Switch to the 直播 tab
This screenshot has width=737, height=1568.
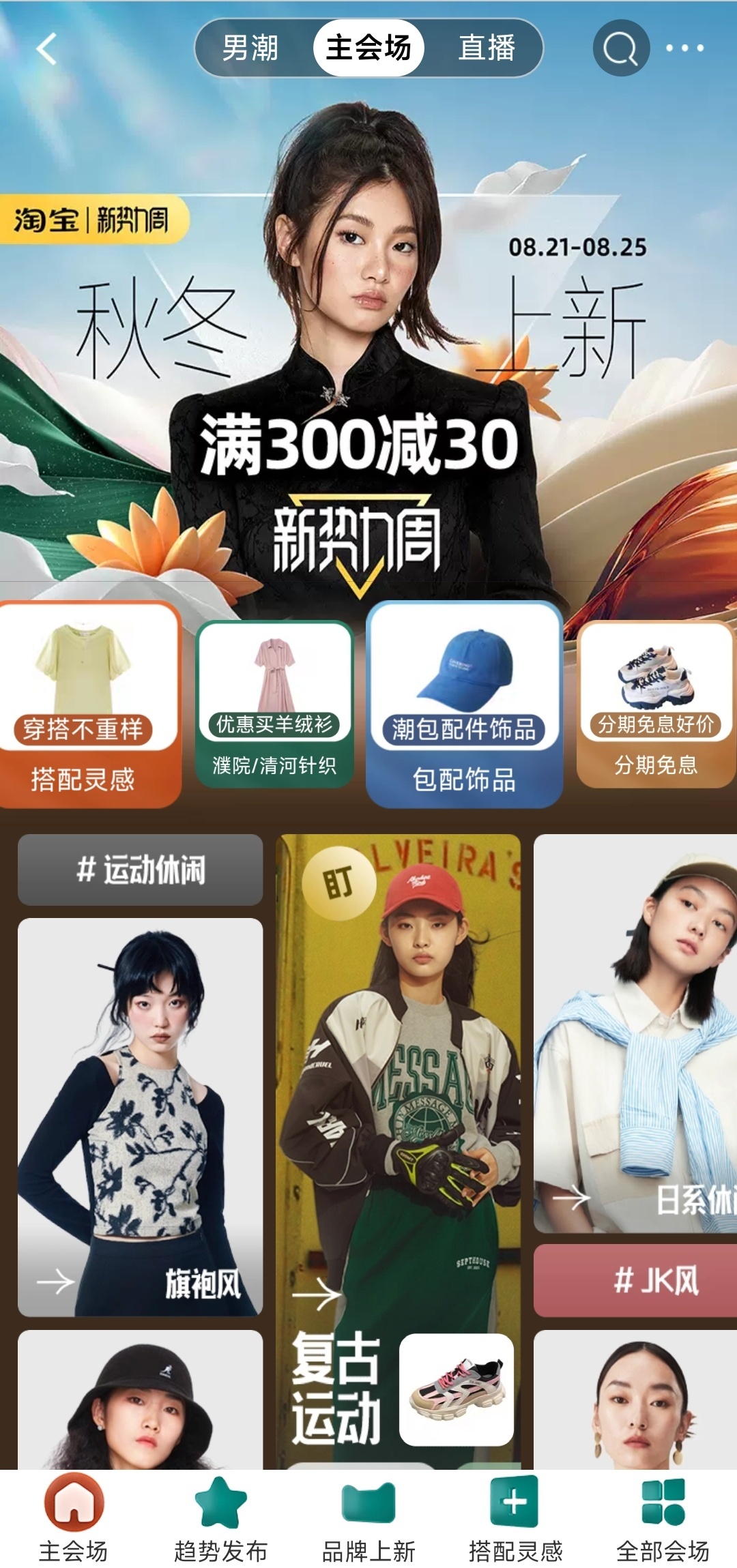click(487, 48)
